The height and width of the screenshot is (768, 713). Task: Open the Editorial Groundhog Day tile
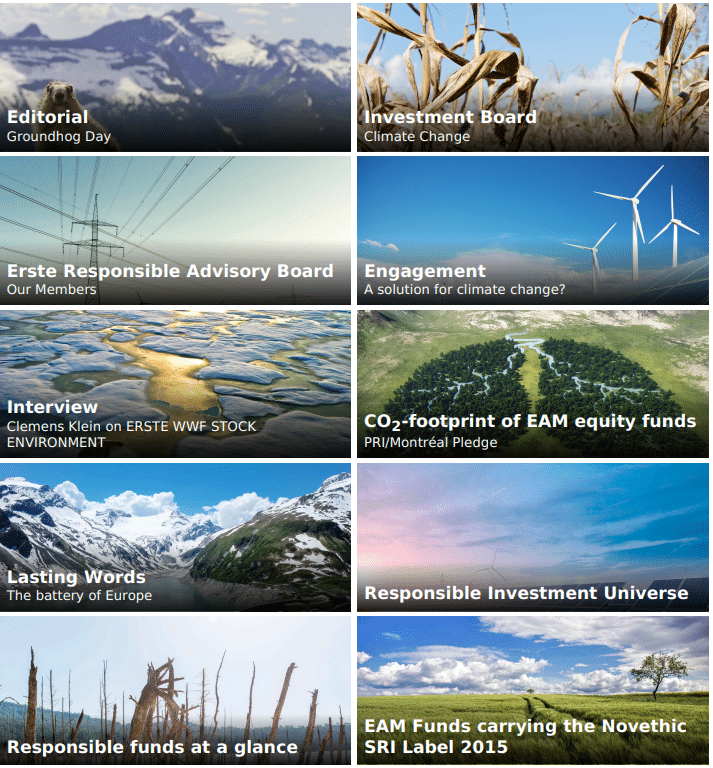point(175,78)
